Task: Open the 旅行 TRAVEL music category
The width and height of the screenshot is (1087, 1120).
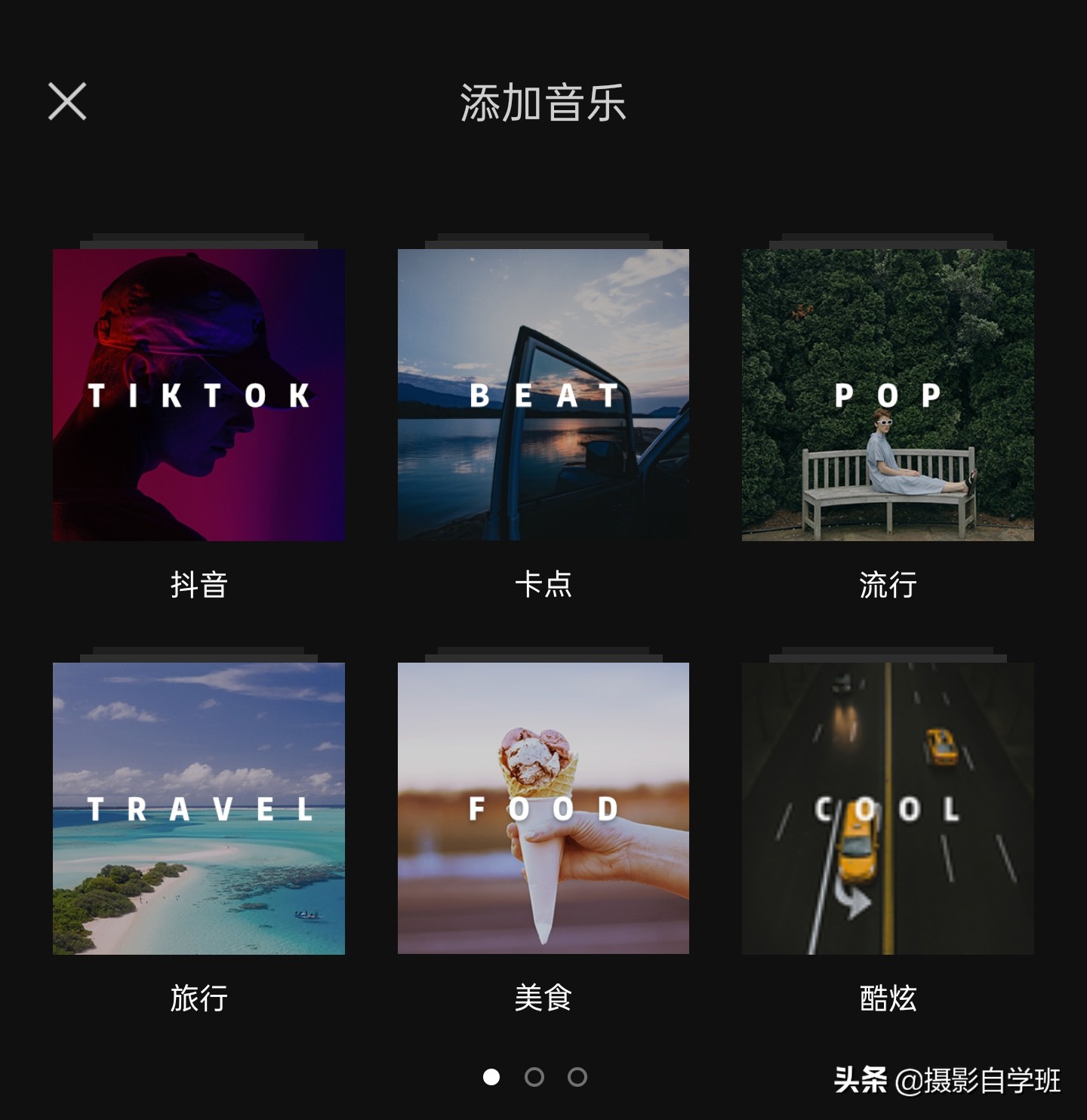Action: tap(198, 809)
